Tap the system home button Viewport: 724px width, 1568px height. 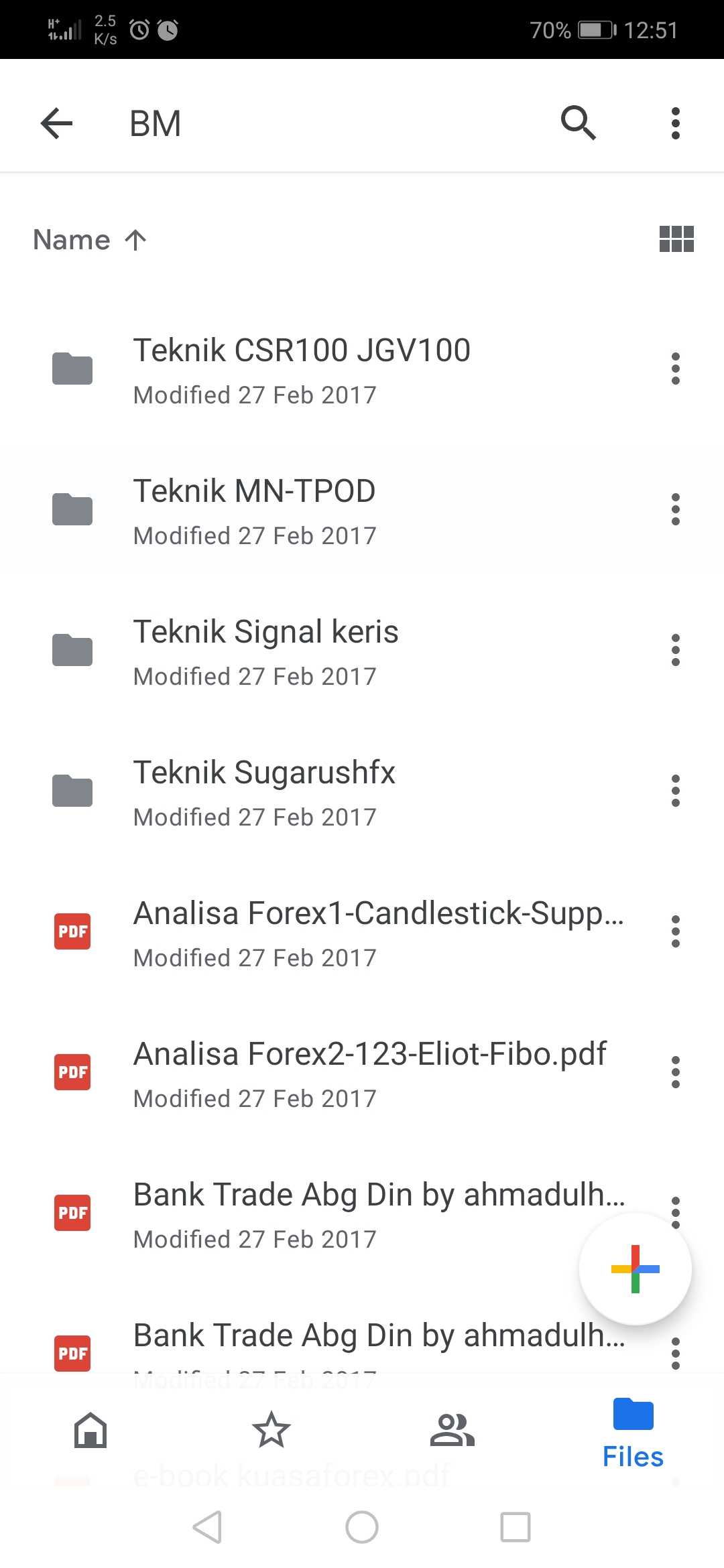(362, 1527)
